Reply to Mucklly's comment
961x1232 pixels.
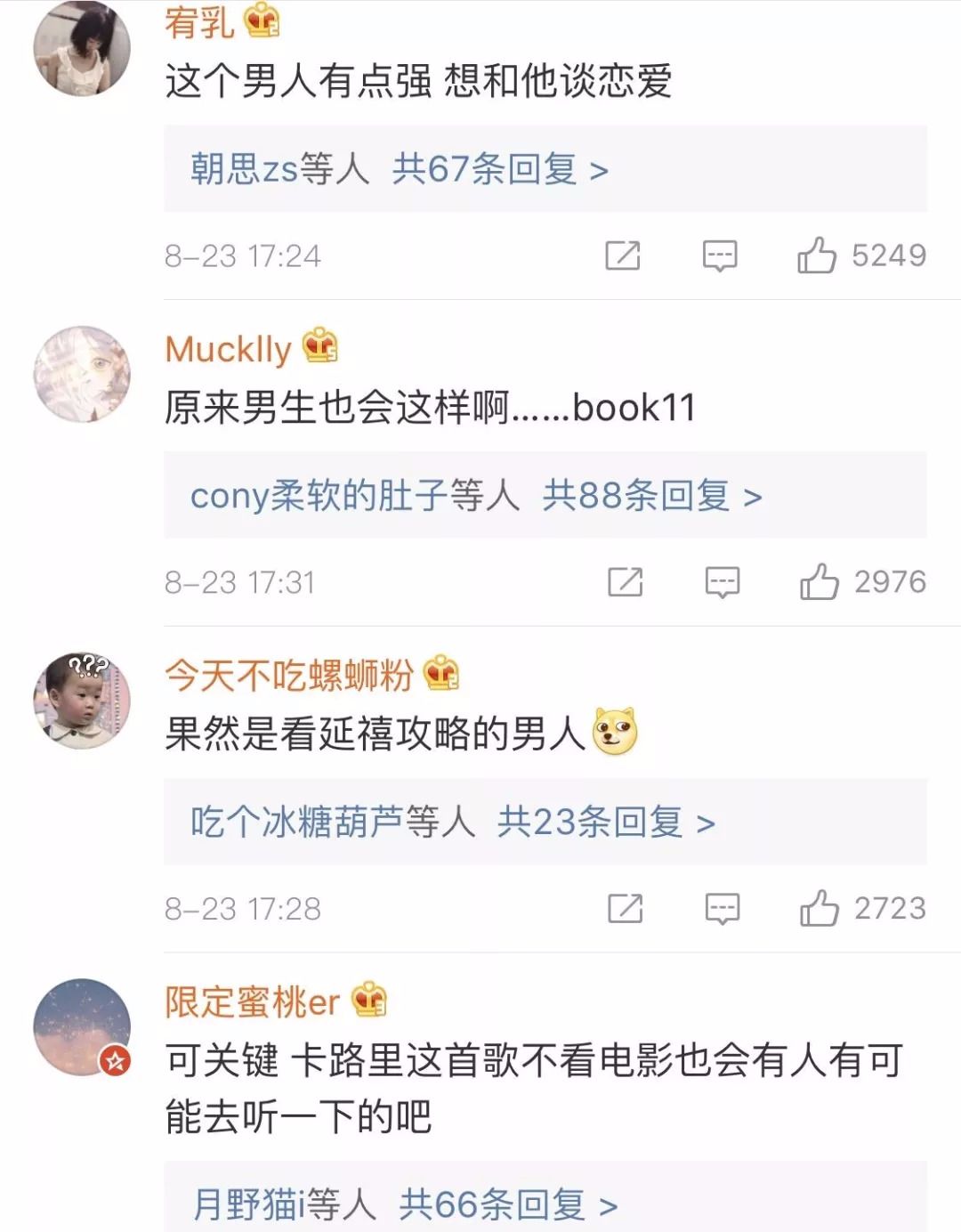pyautogui.click(x=722, y=582)
